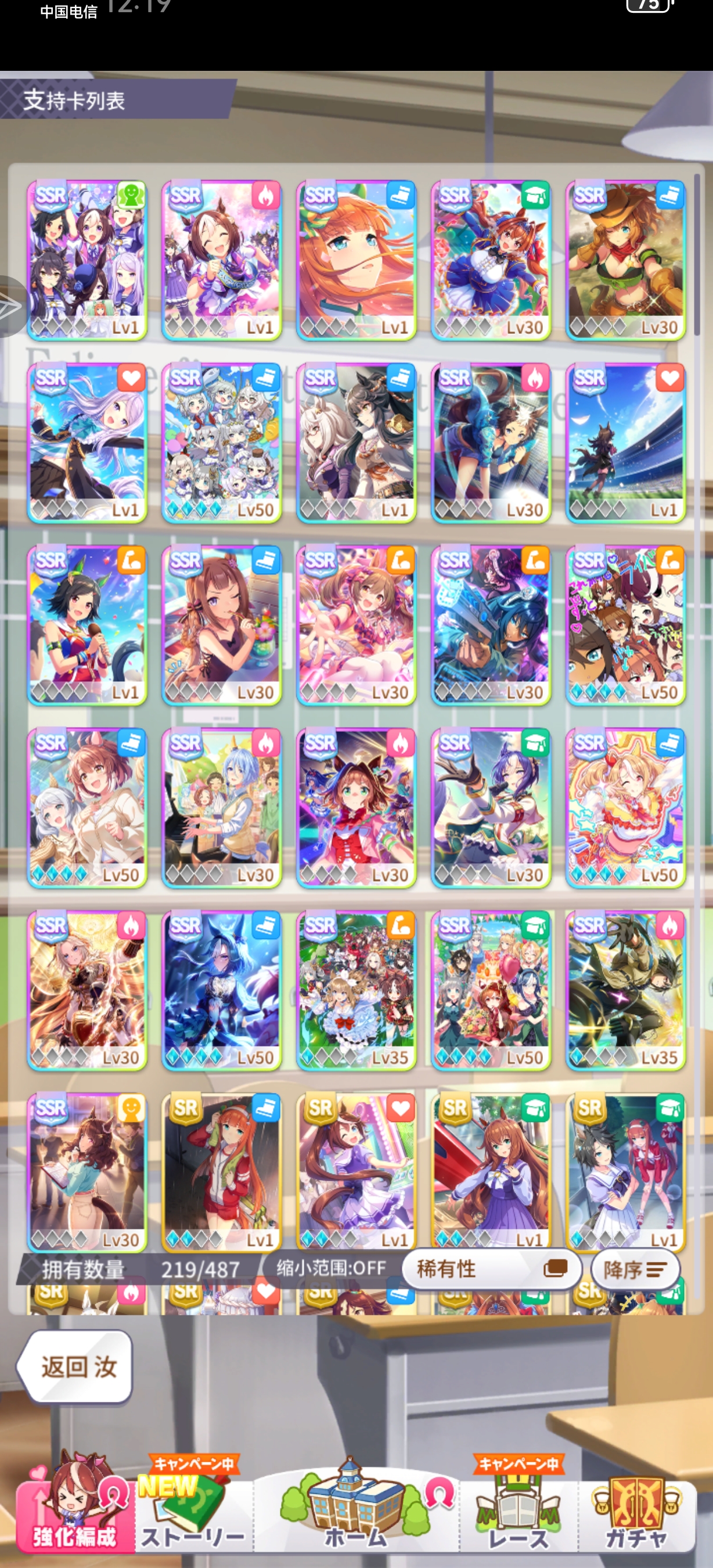
Task: Toggle the 降序 sort order
Action: point(635,1269)
